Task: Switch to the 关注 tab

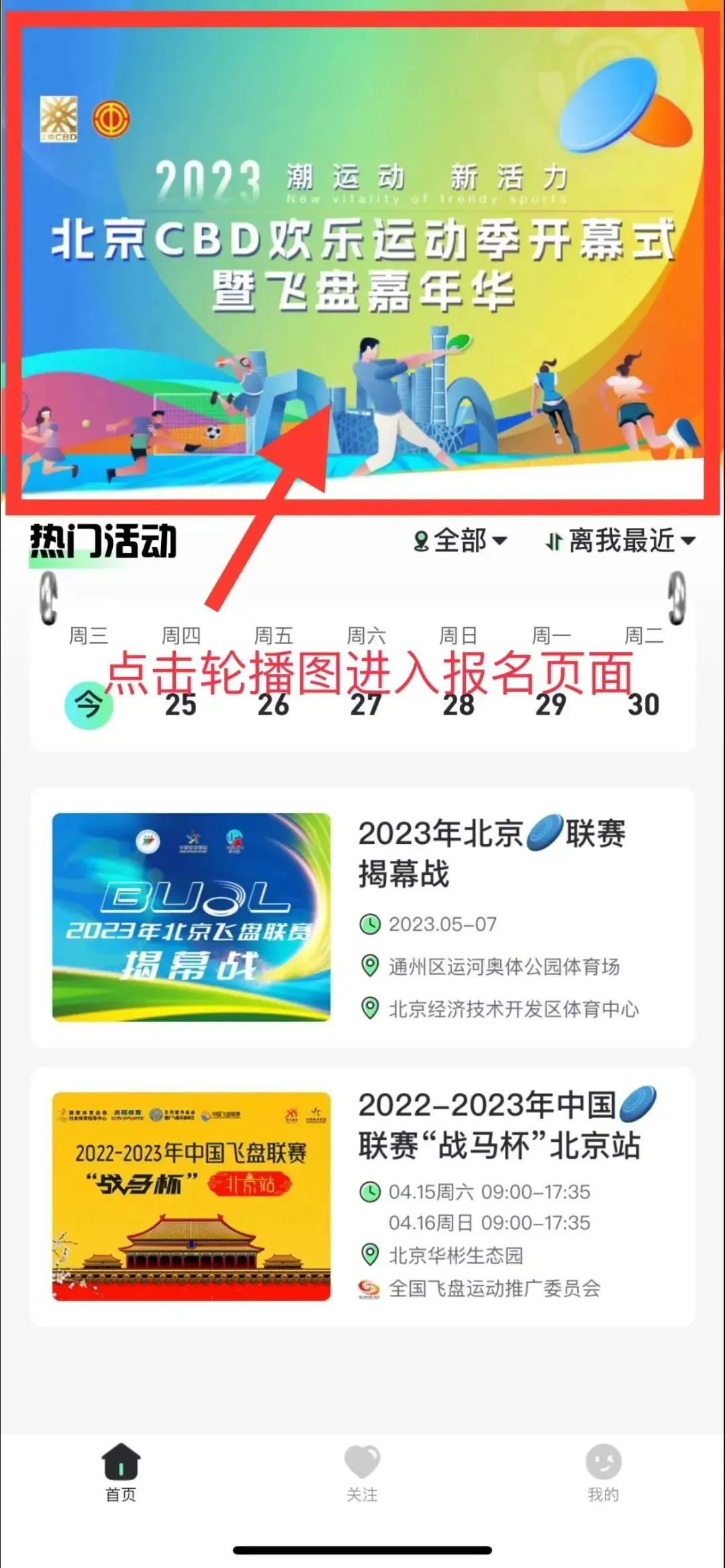Action: [x=362, y=1474]
